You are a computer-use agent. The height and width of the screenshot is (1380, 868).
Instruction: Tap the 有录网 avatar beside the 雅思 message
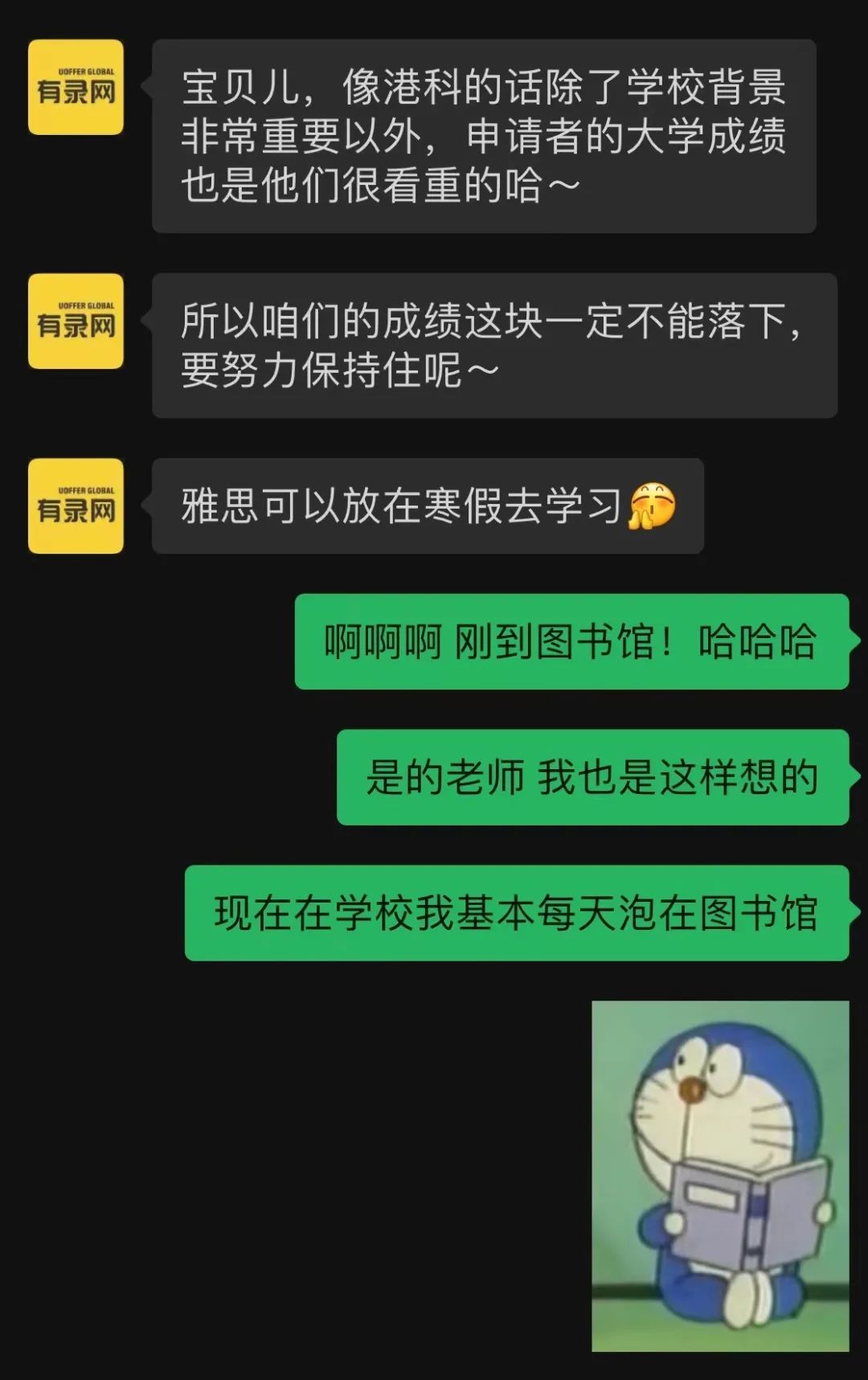[x=76, y=506]
